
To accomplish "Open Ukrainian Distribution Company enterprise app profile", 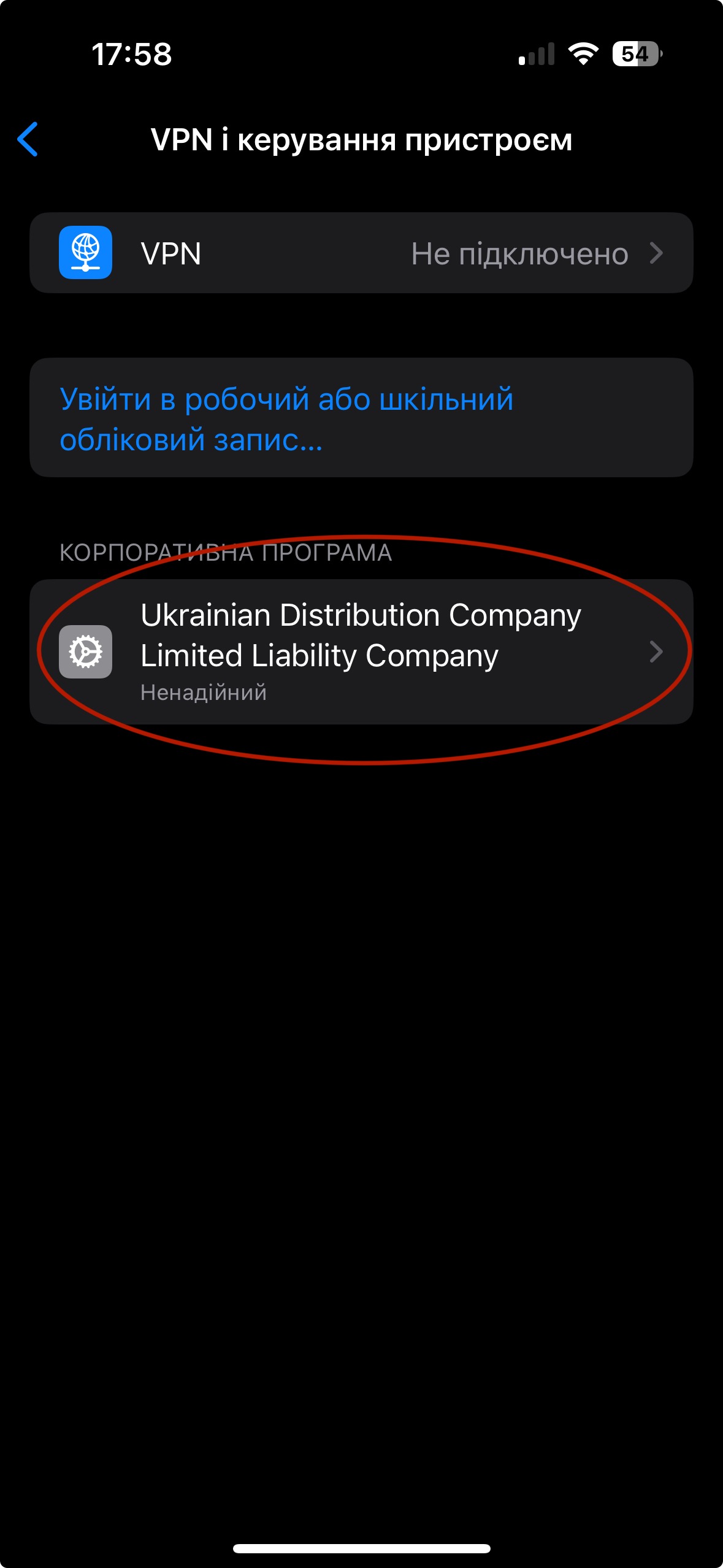I will point(361,651).
